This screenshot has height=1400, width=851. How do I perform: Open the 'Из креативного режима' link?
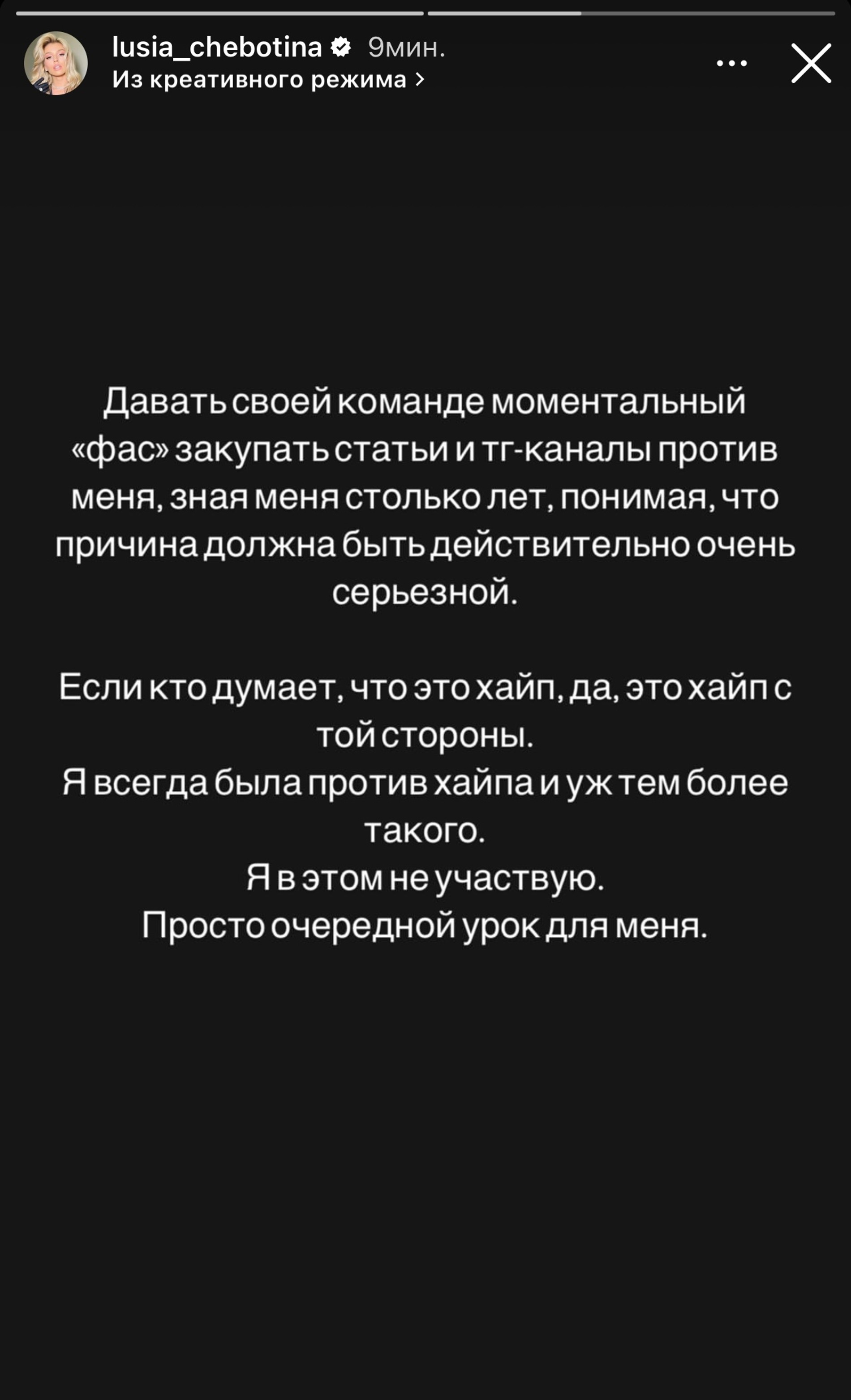point(267,80)
